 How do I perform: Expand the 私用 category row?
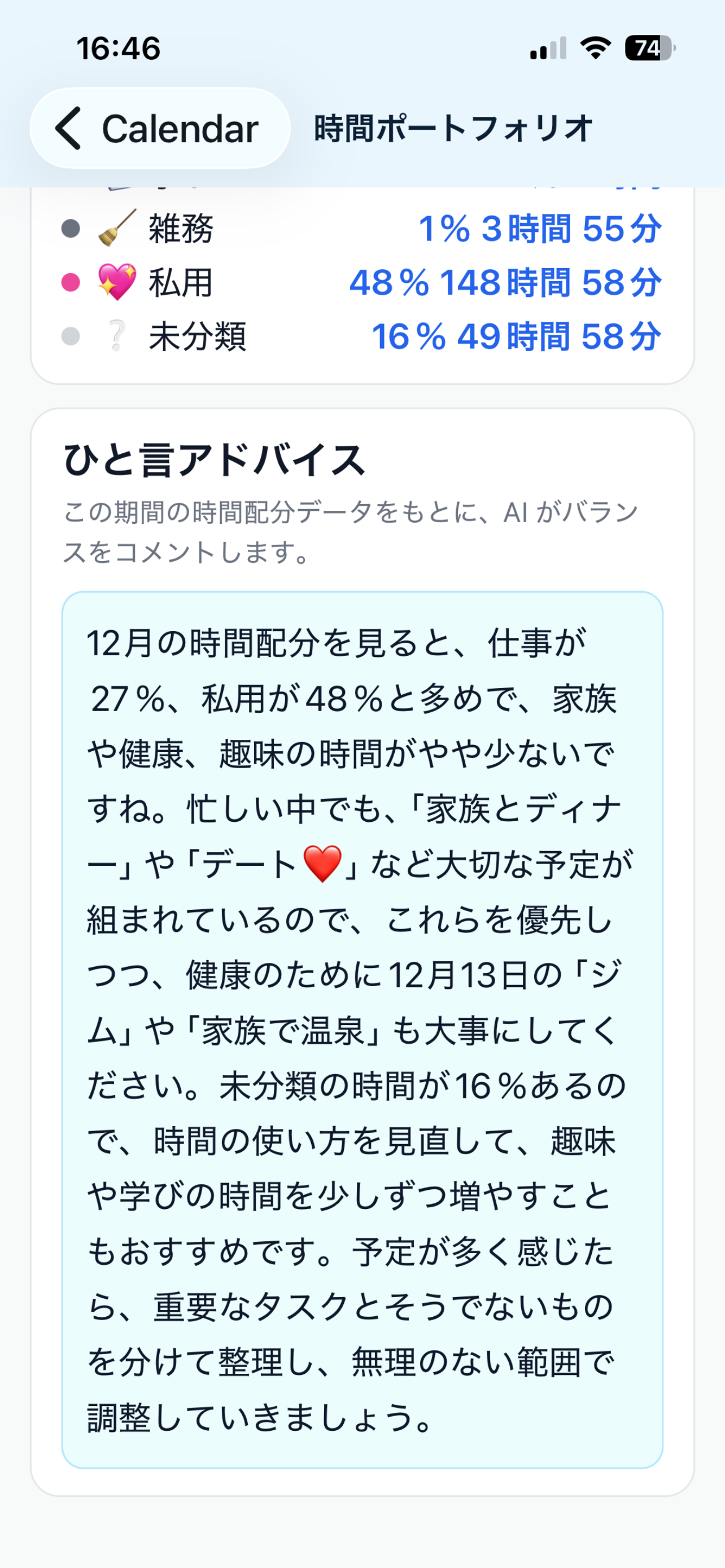pyautogui.click(x=362, y=281)
